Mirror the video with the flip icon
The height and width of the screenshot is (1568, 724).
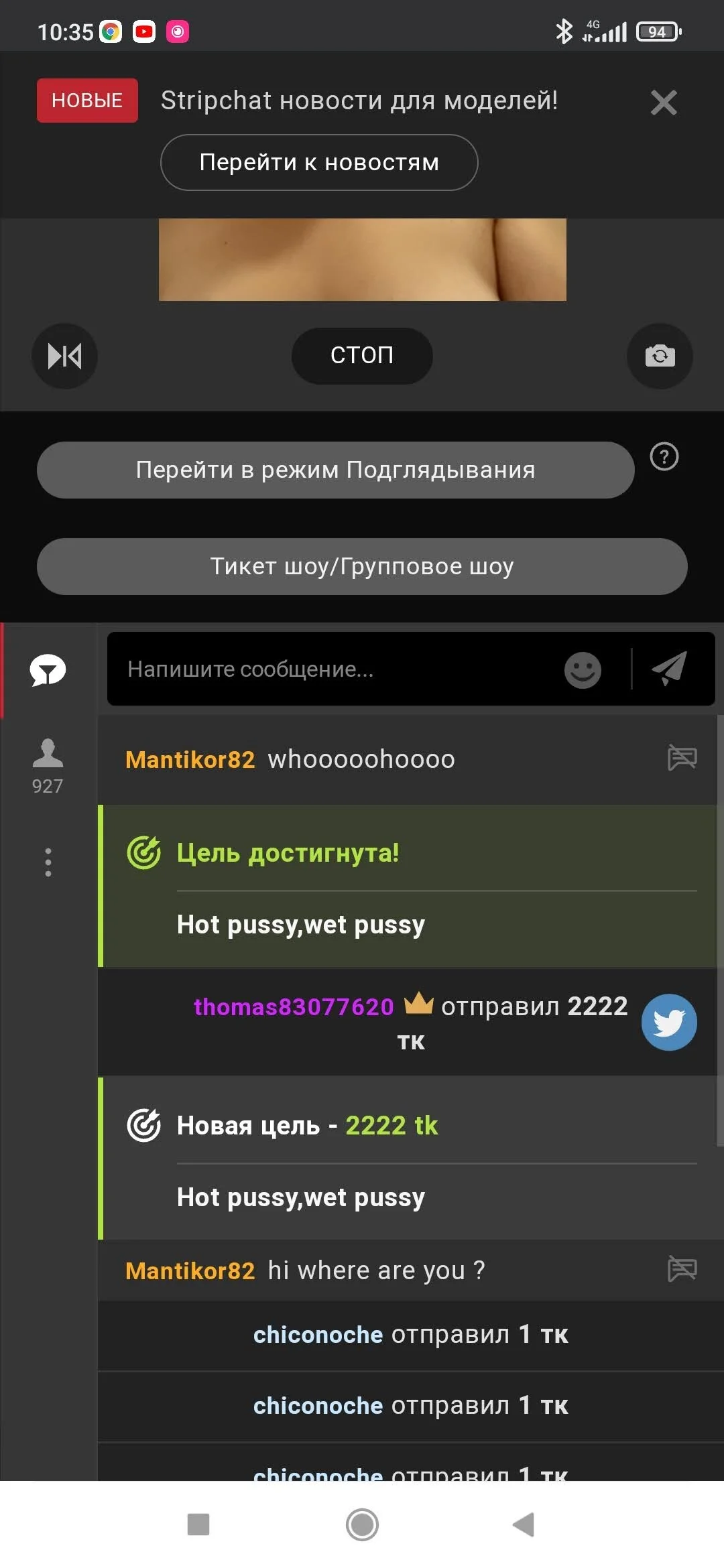coord(65,356)
